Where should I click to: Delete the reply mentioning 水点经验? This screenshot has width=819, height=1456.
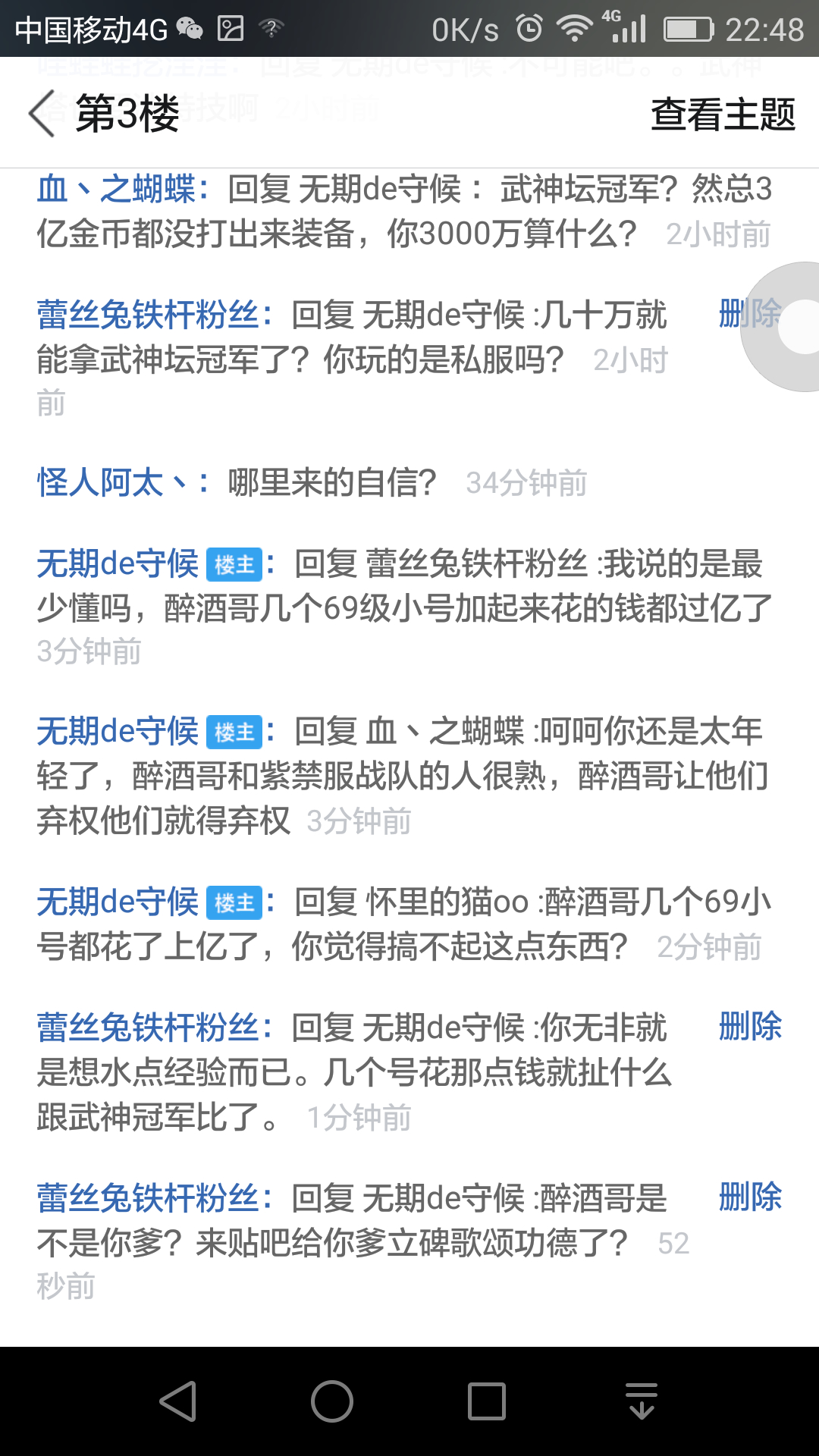coord(750,1026)
